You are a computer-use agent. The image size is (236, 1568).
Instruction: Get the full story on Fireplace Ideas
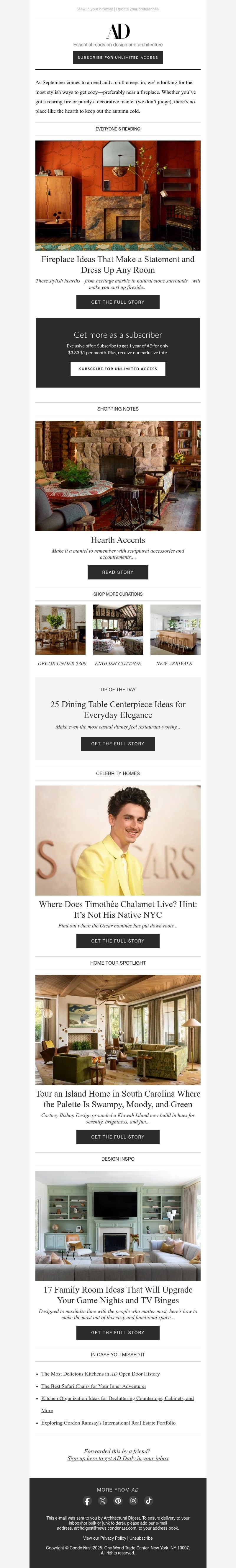[x=117, y=302]
